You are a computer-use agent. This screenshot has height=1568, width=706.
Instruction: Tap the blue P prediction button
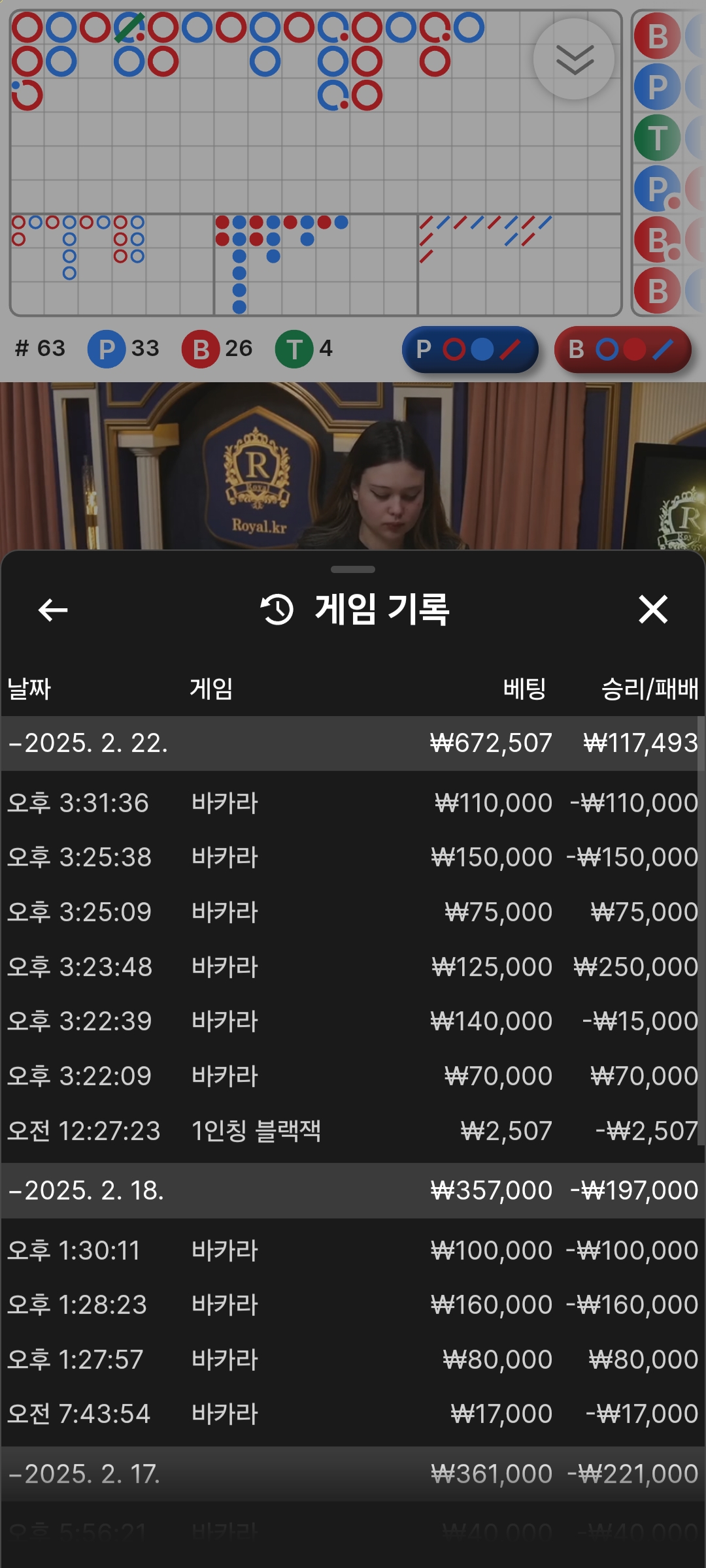click(470, 350)
